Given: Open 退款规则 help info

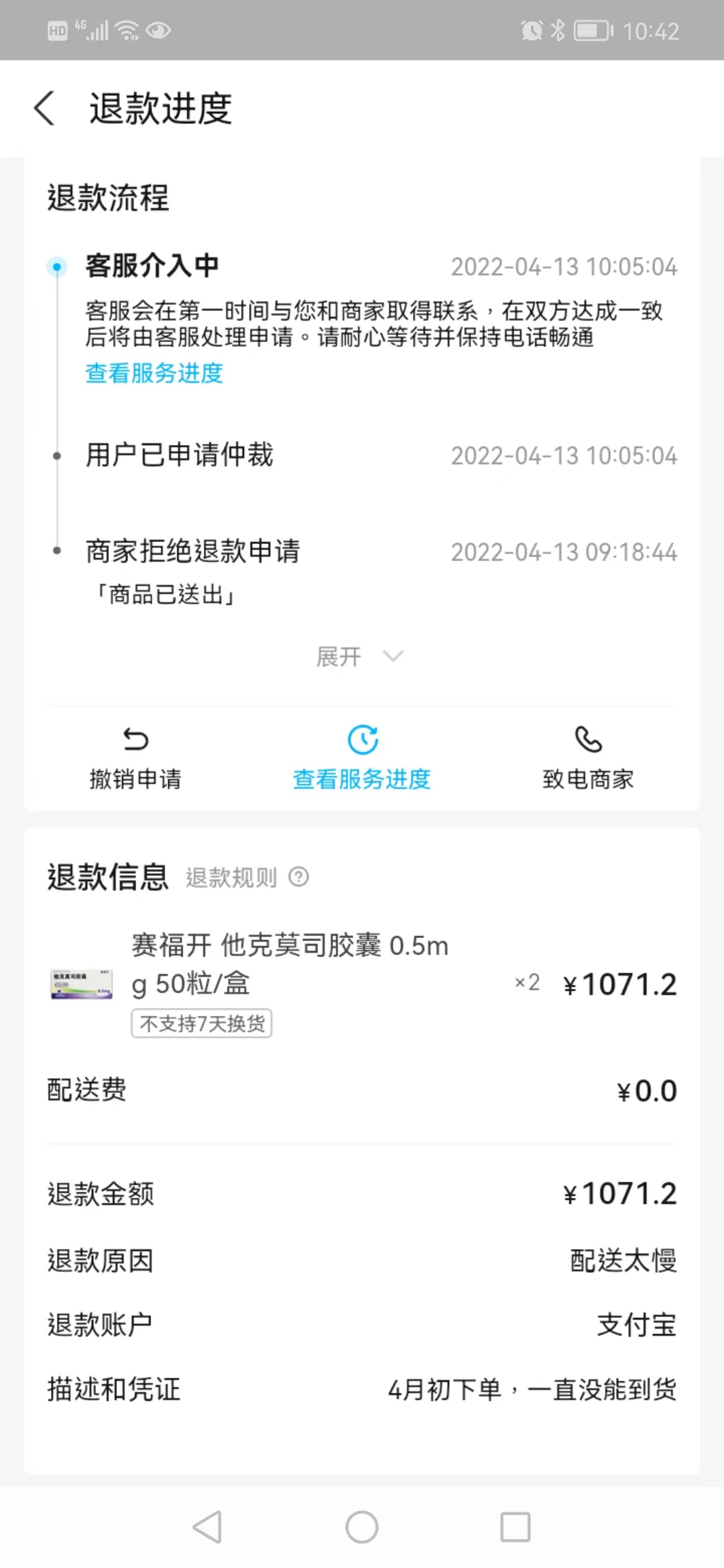Looking at the screenshot, I should (x=247, y=877).
